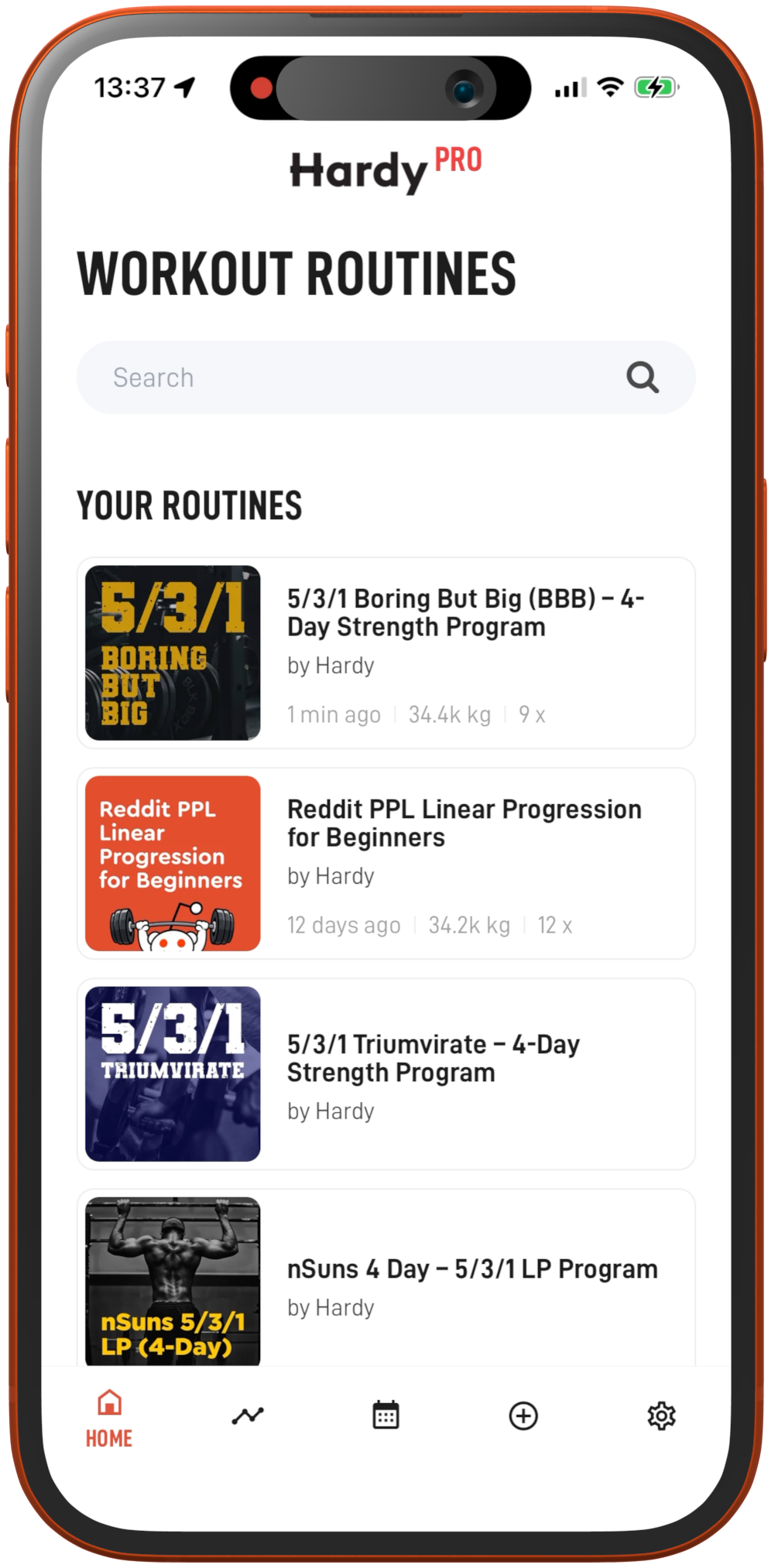This screenshot has width=778, height=1568.
Task: Open the 5/3/1 Triumvirate 4-Day program
Action: point(386,1074)
